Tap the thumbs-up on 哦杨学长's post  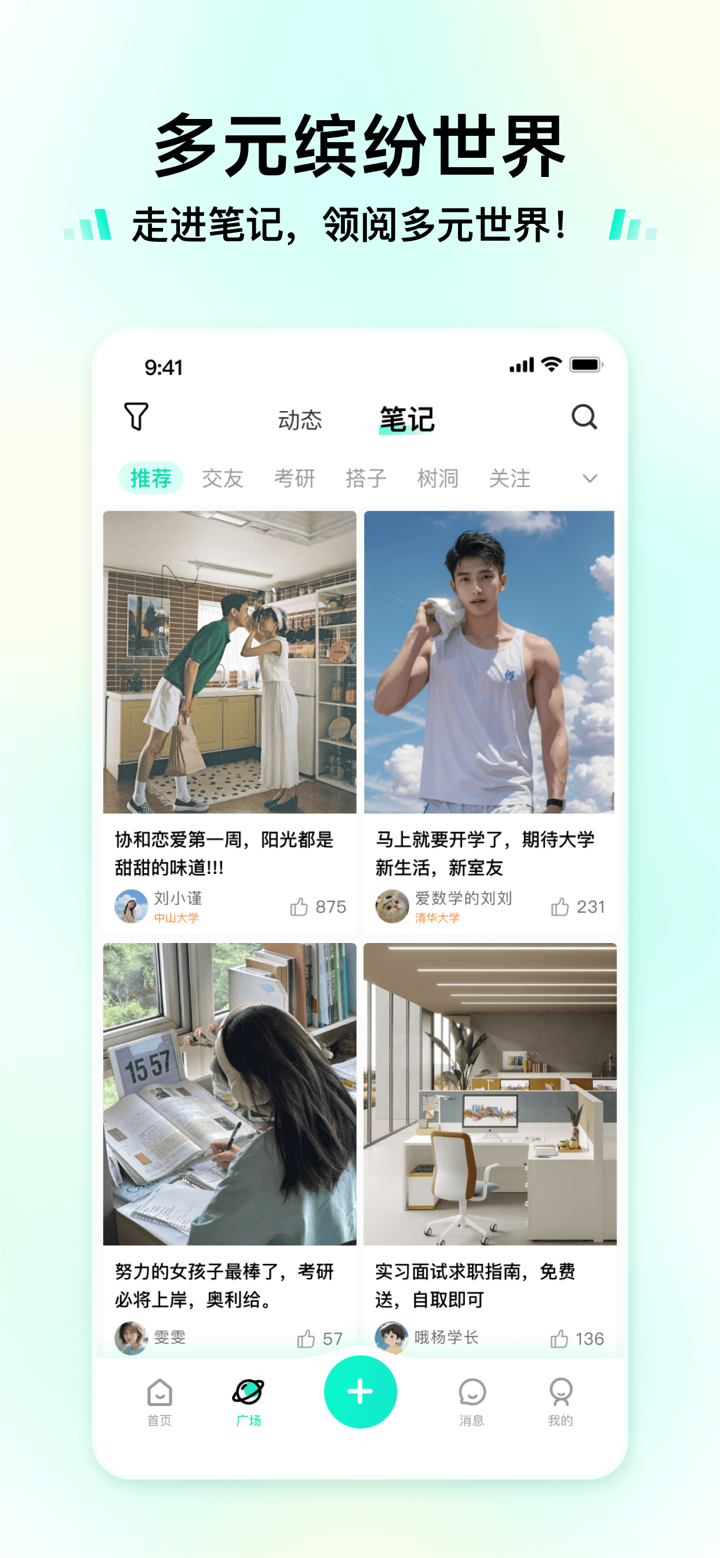pyautogui.click(x=560, y=1338)
